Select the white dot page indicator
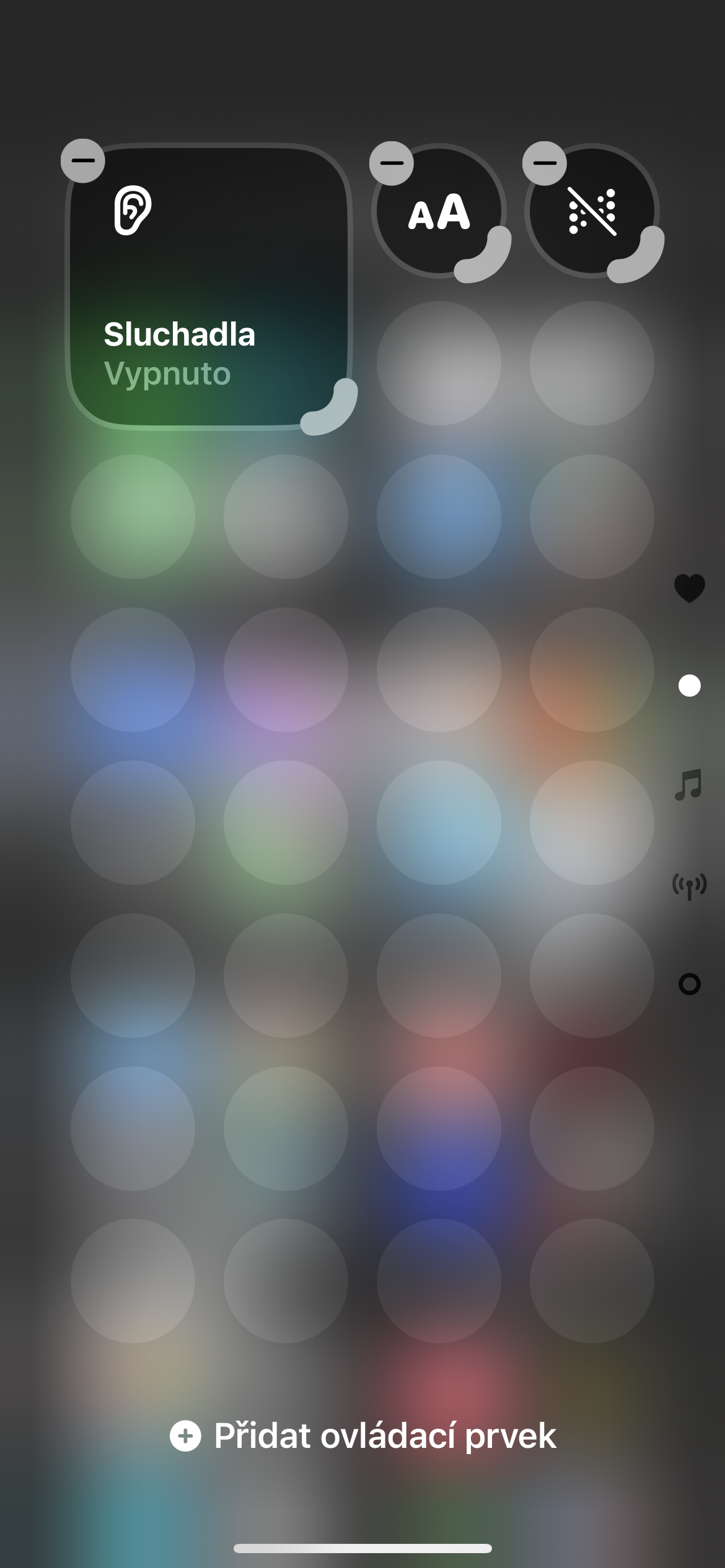725x1568 pixels. pyautogui.click(x=689, y=686)
